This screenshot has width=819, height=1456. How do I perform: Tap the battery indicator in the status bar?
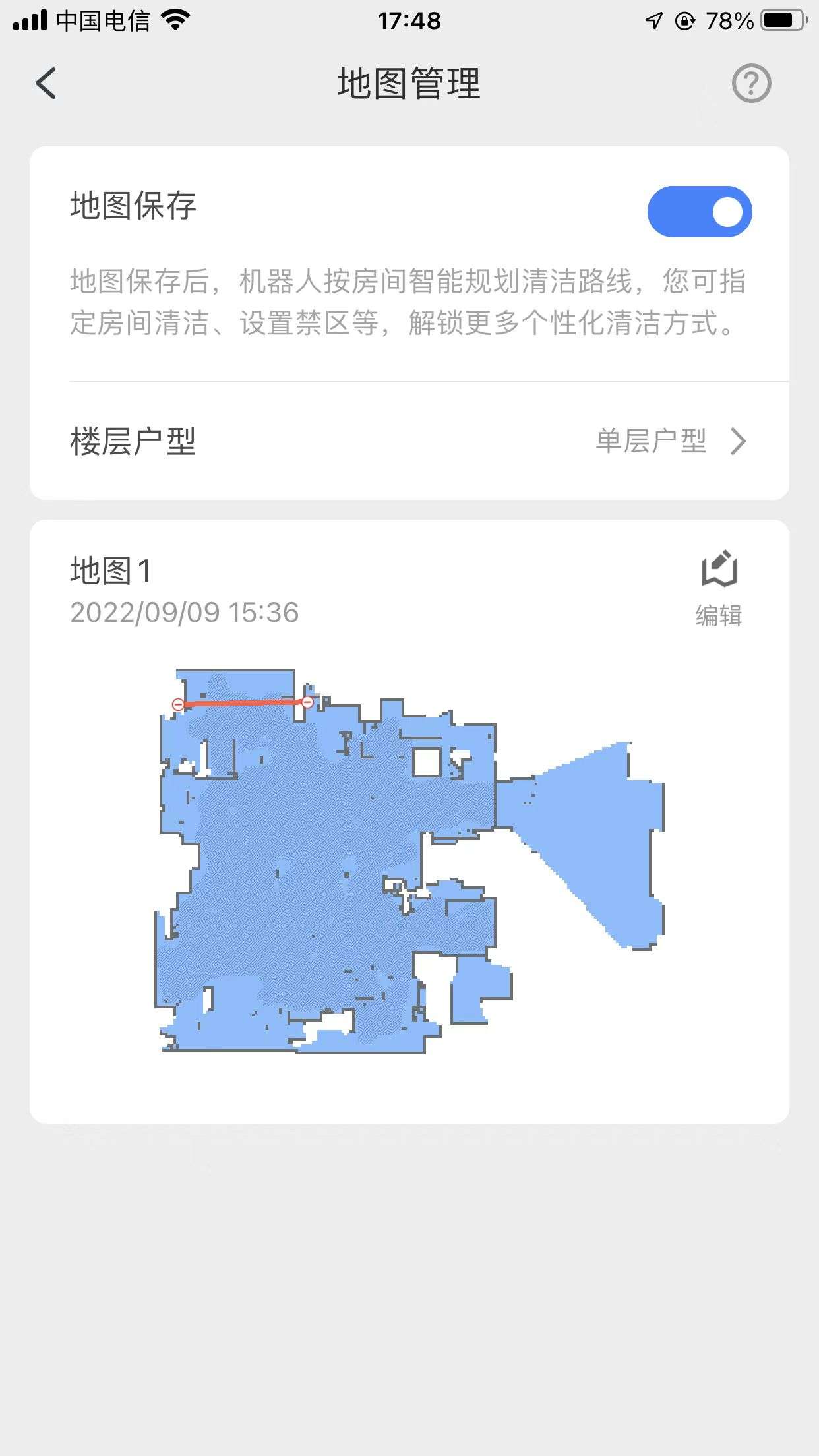[x=781, y=20]
